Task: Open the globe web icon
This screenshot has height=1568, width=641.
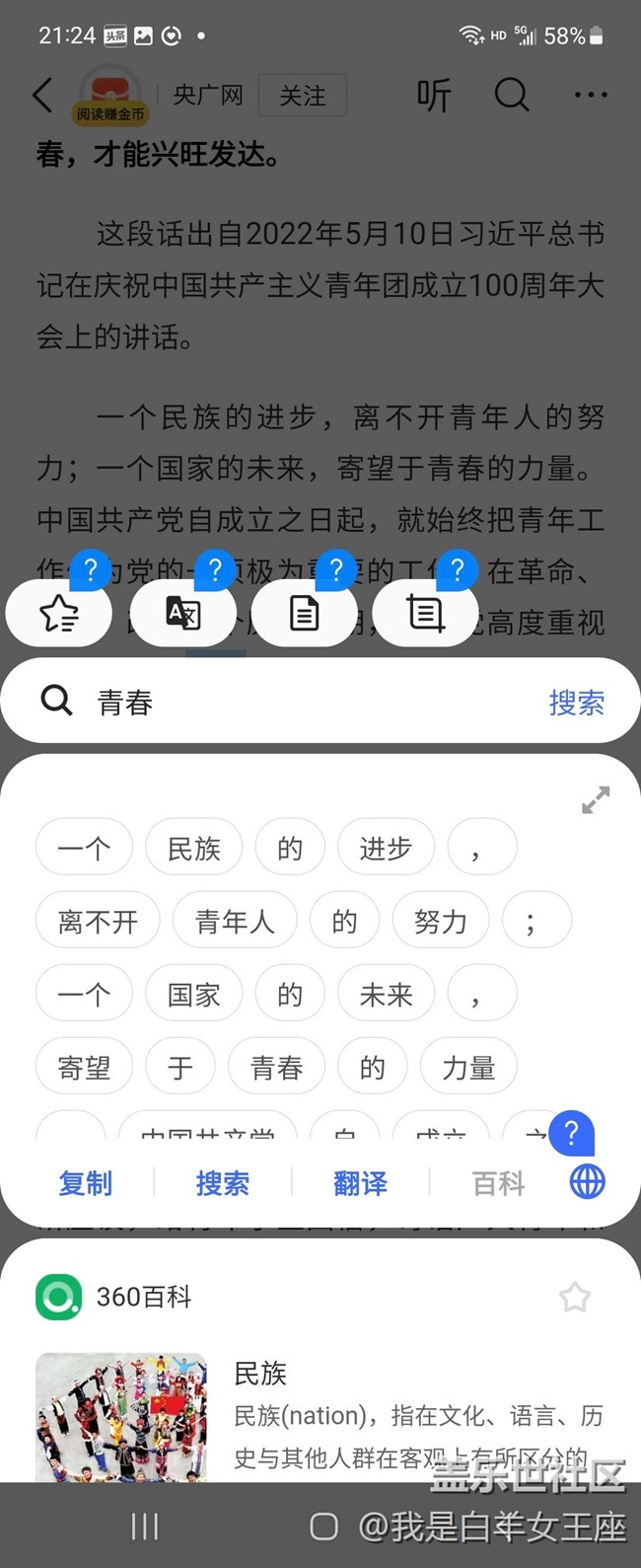Action: [587, 1182]
